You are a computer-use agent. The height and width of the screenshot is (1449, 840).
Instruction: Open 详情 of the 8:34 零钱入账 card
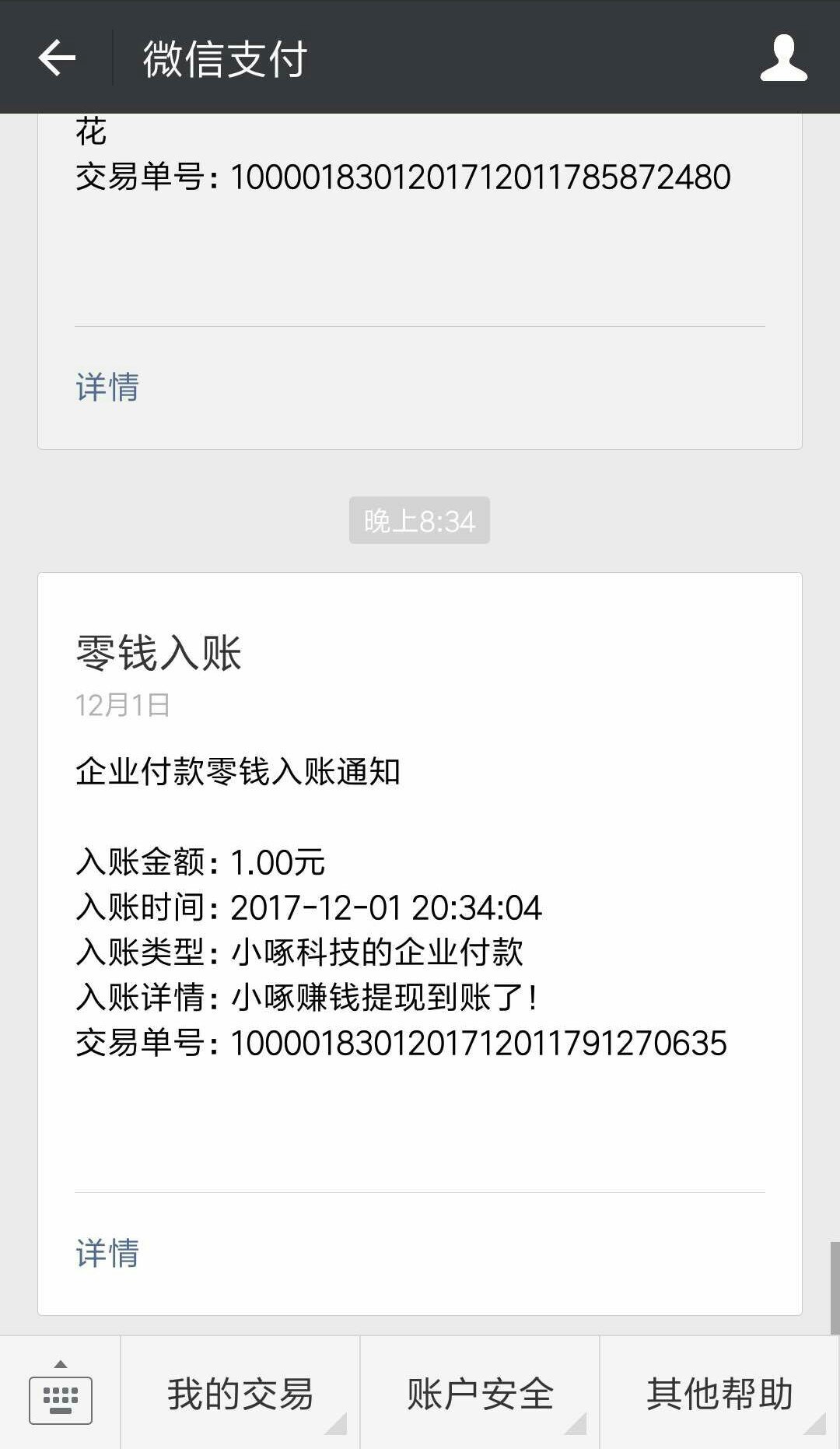pos(107,1253)
